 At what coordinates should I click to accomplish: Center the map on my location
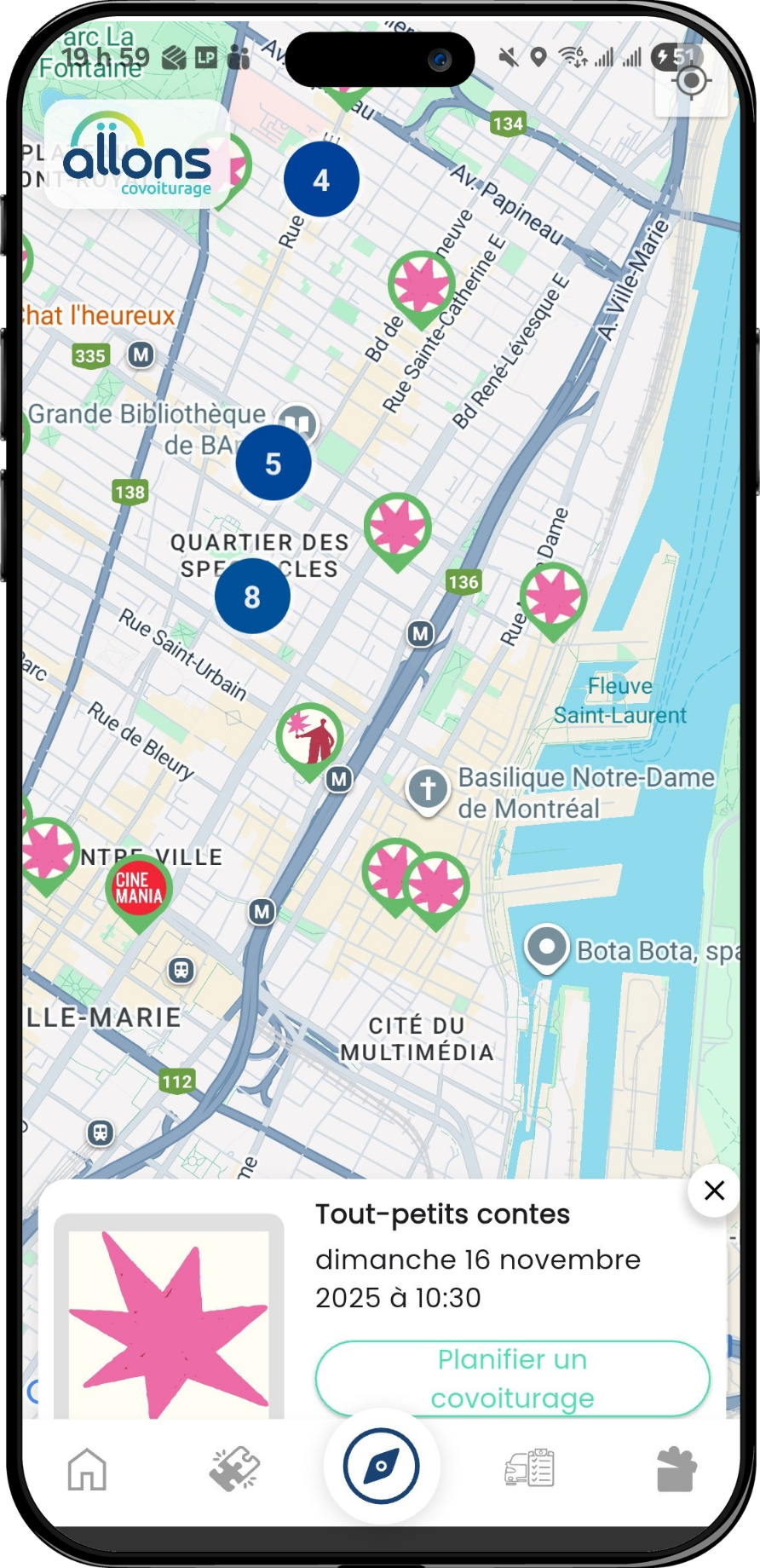[x=691, y=82]
